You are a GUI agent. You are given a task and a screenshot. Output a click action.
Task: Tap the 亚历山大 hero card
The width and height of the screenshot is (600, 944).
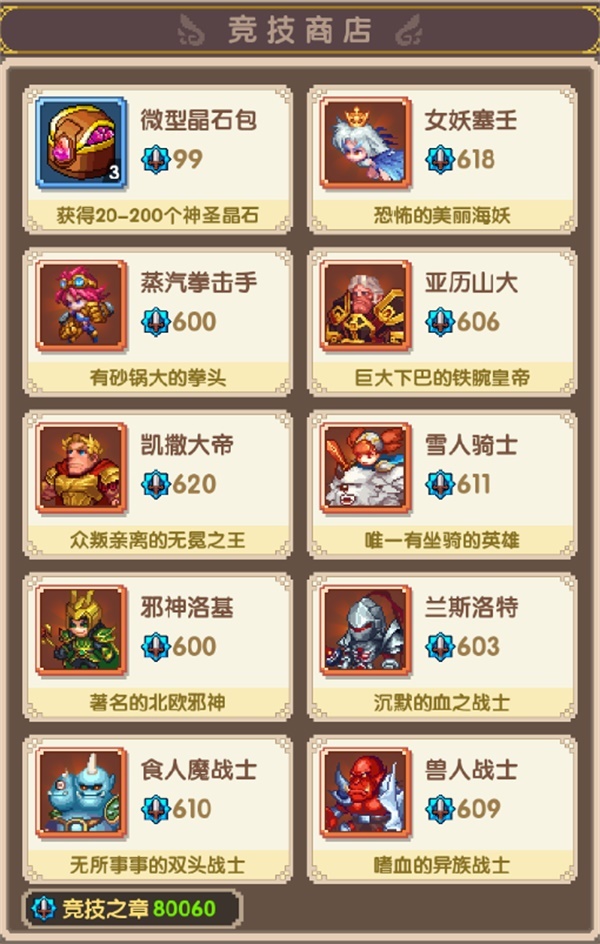[441, 320]
